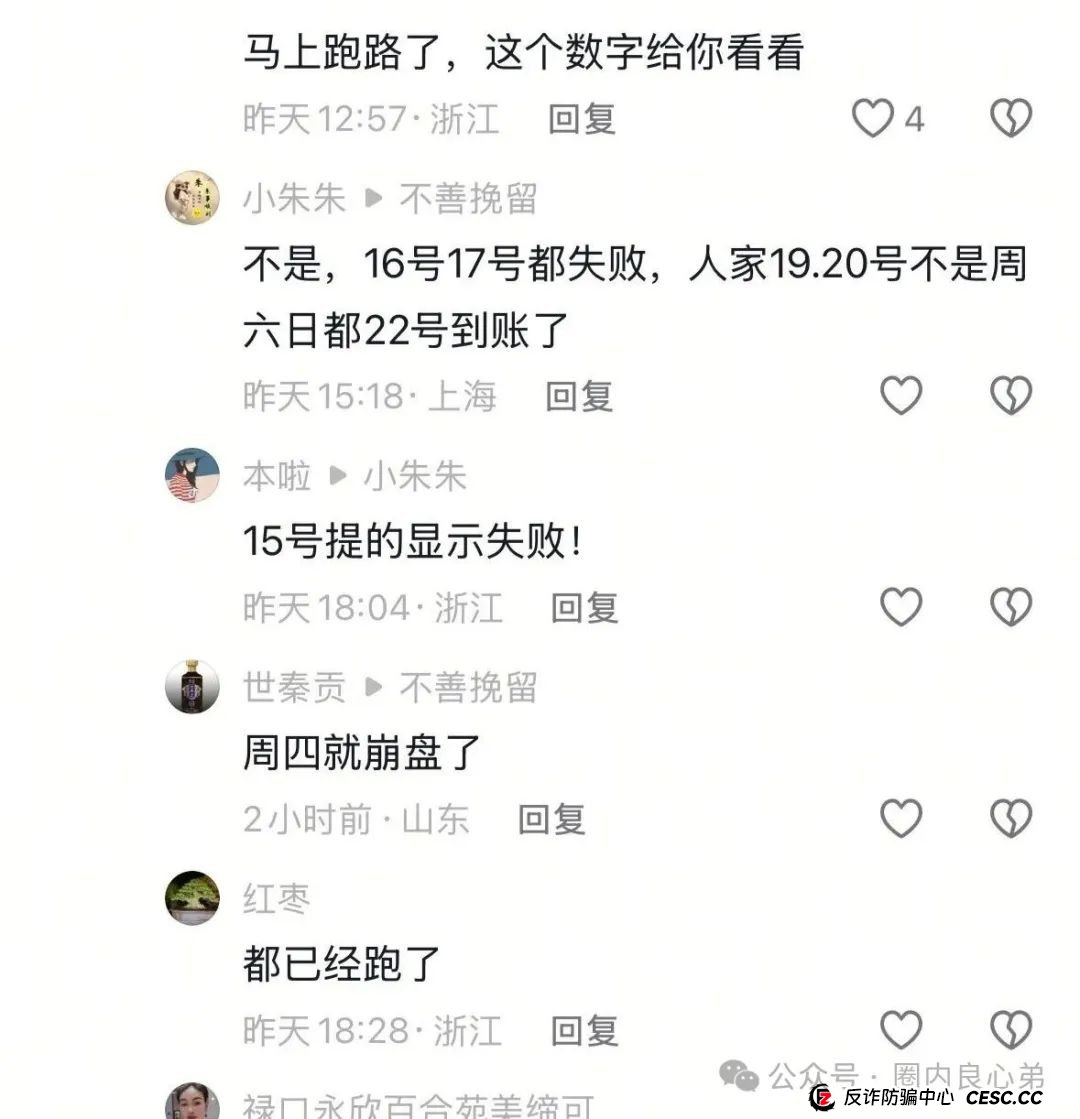Dislike 本啦's comment via broken-heart icon
Viewport: 1080px width, 1119px height.
[x=1012, y=605]
